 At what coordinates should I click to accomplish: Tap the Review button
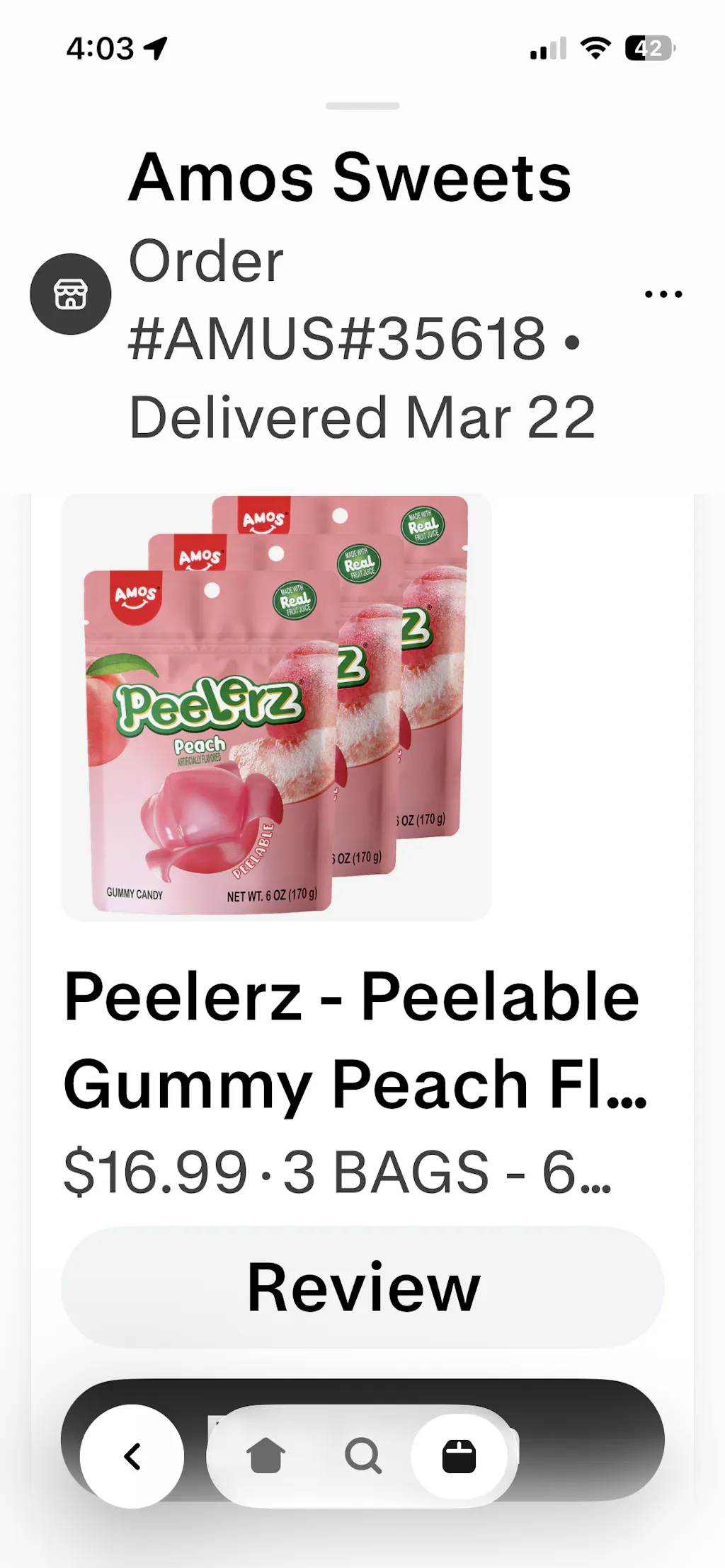[x=362, y=1287]
